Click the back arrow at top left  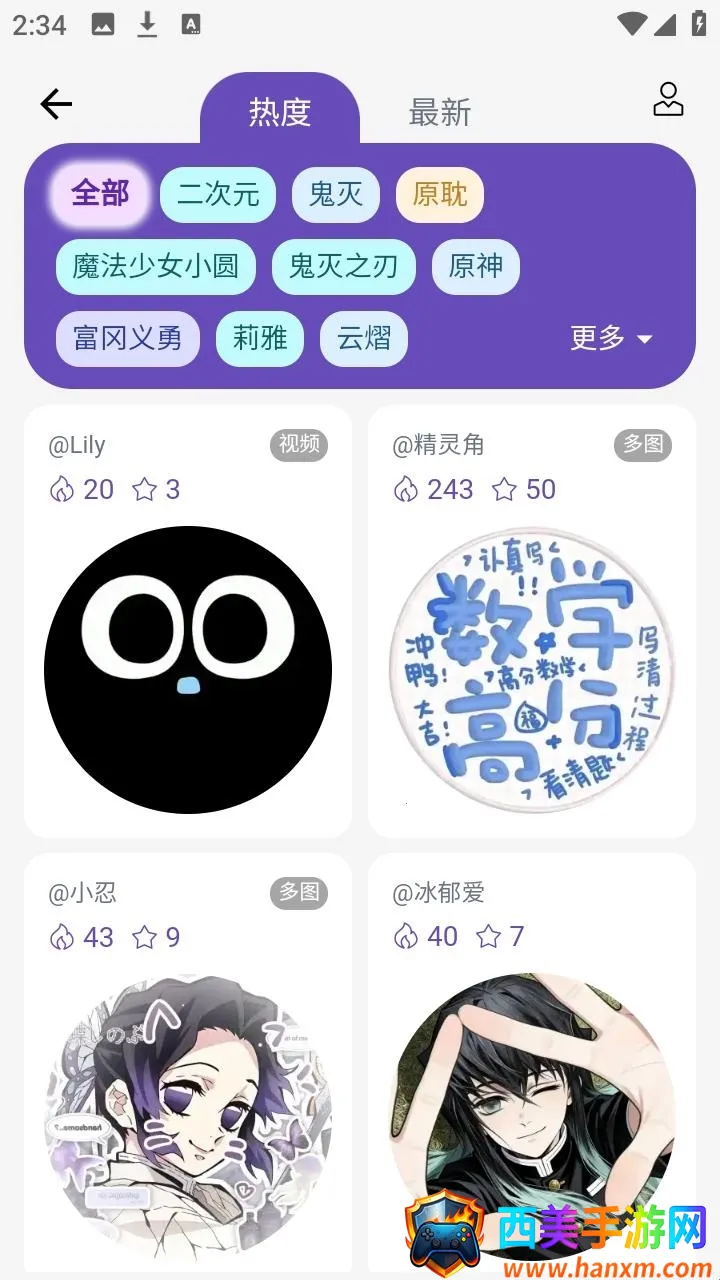pos(55,104)
